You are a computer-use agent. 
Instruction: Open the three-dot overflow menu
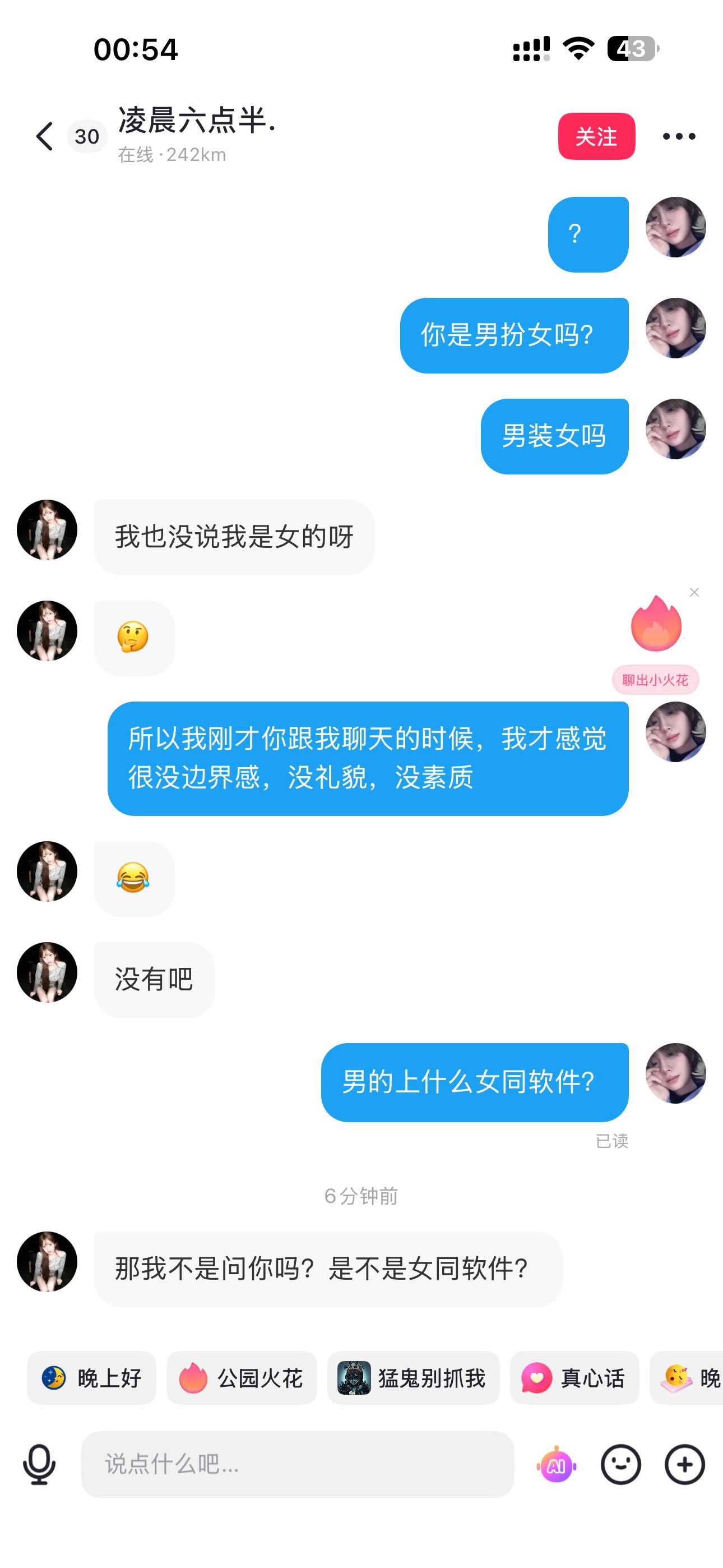coord(679,136)
